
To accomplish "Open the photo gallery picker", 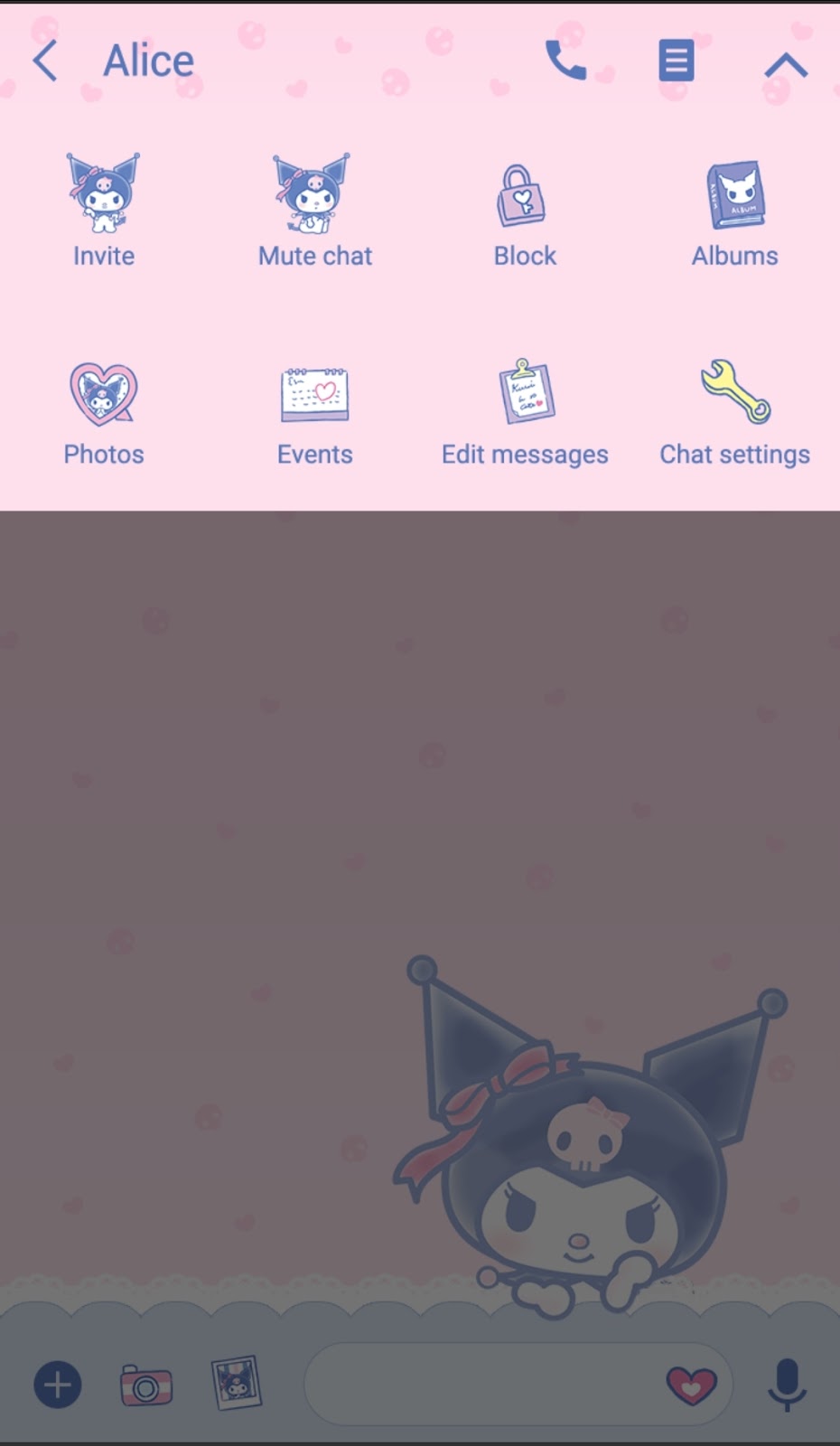I will point(237,1383).
